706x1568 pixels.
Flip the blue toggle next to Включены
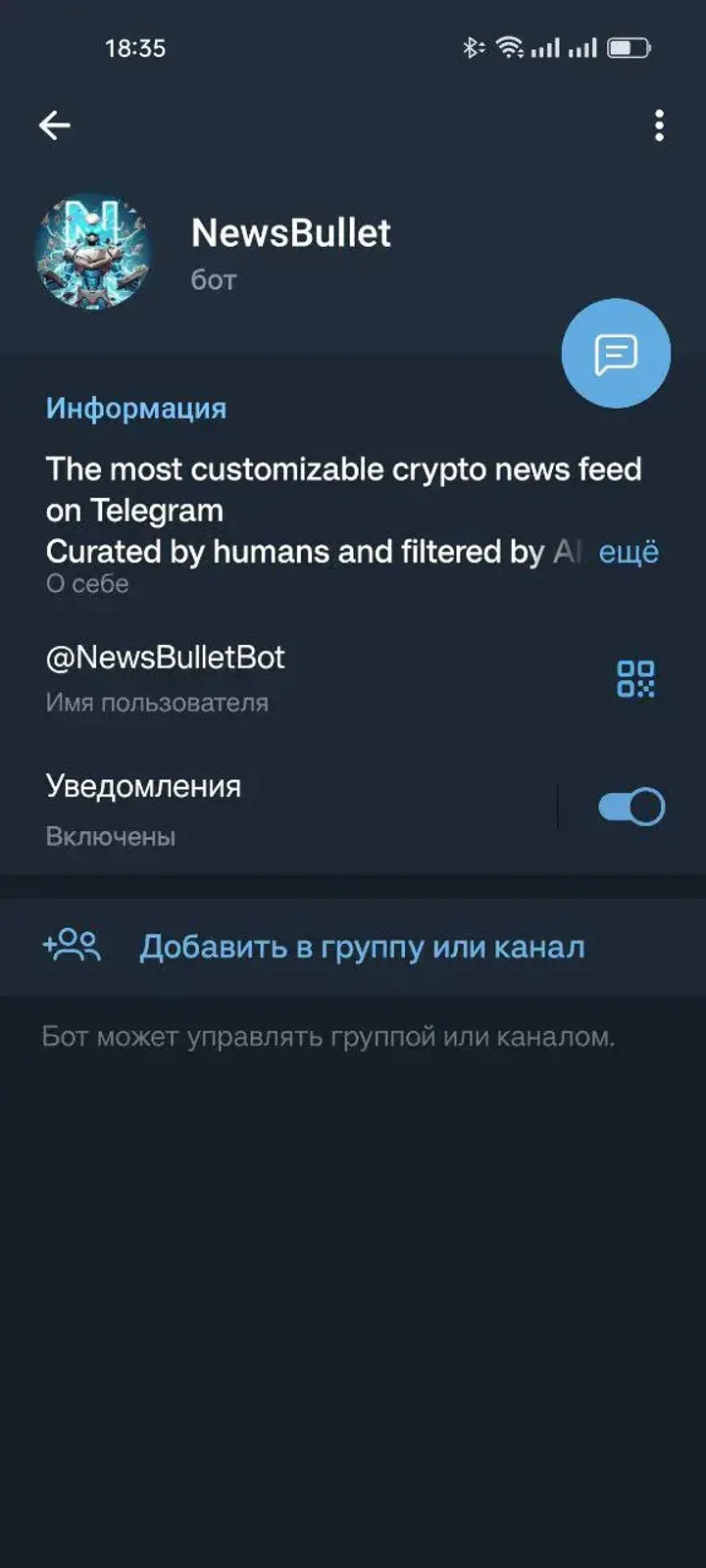point(629,805)
